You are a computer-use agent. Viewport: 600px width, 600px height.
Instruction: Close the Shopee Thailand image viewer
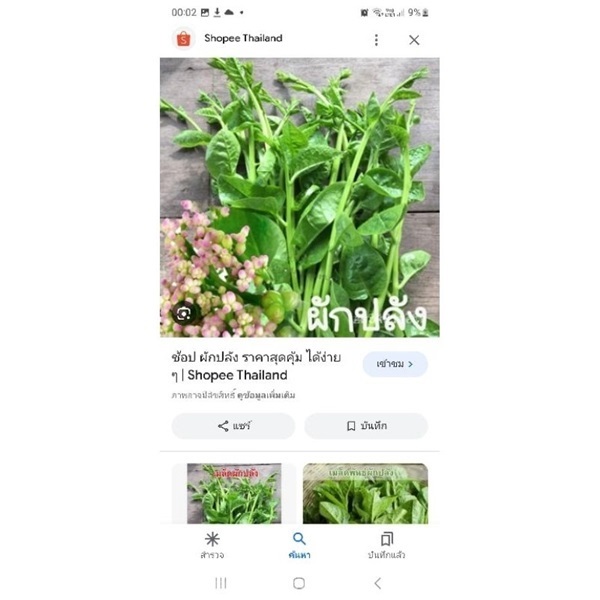pos(414,40)
